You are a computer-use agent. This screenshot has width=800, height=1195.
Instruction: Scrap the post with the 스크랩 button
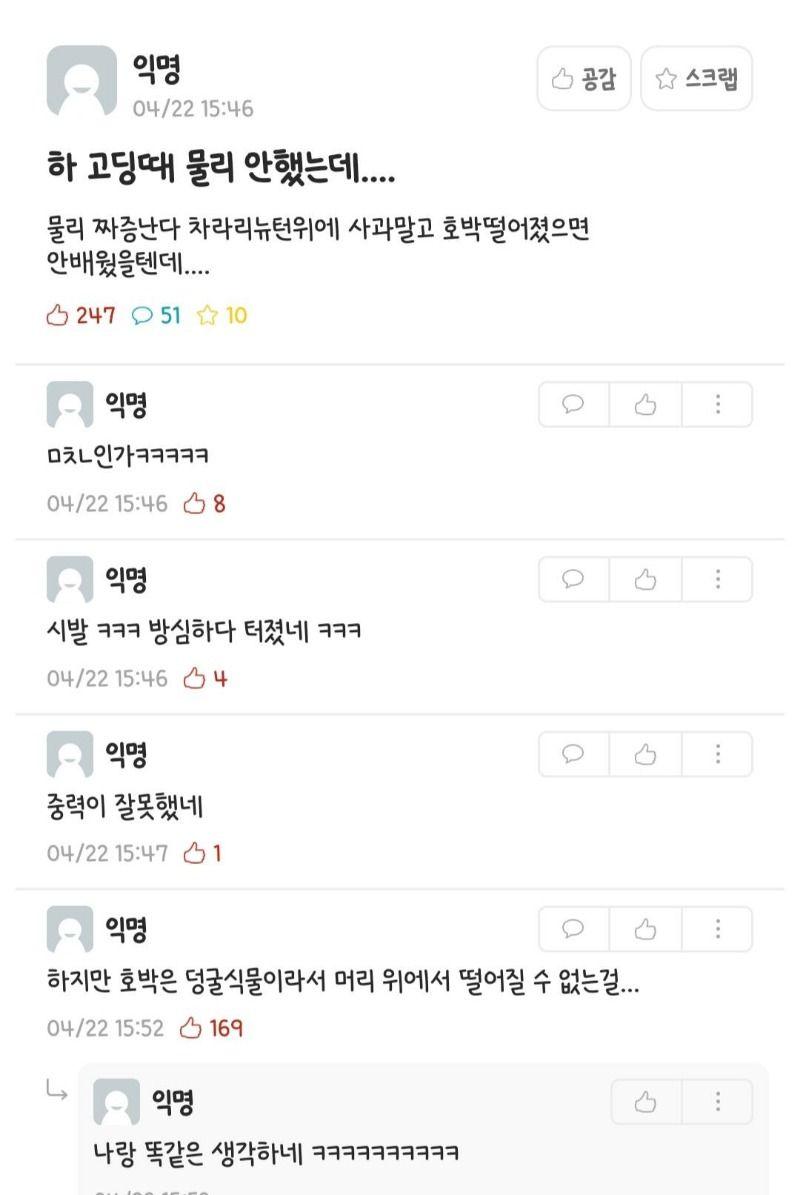pos(697,79)
